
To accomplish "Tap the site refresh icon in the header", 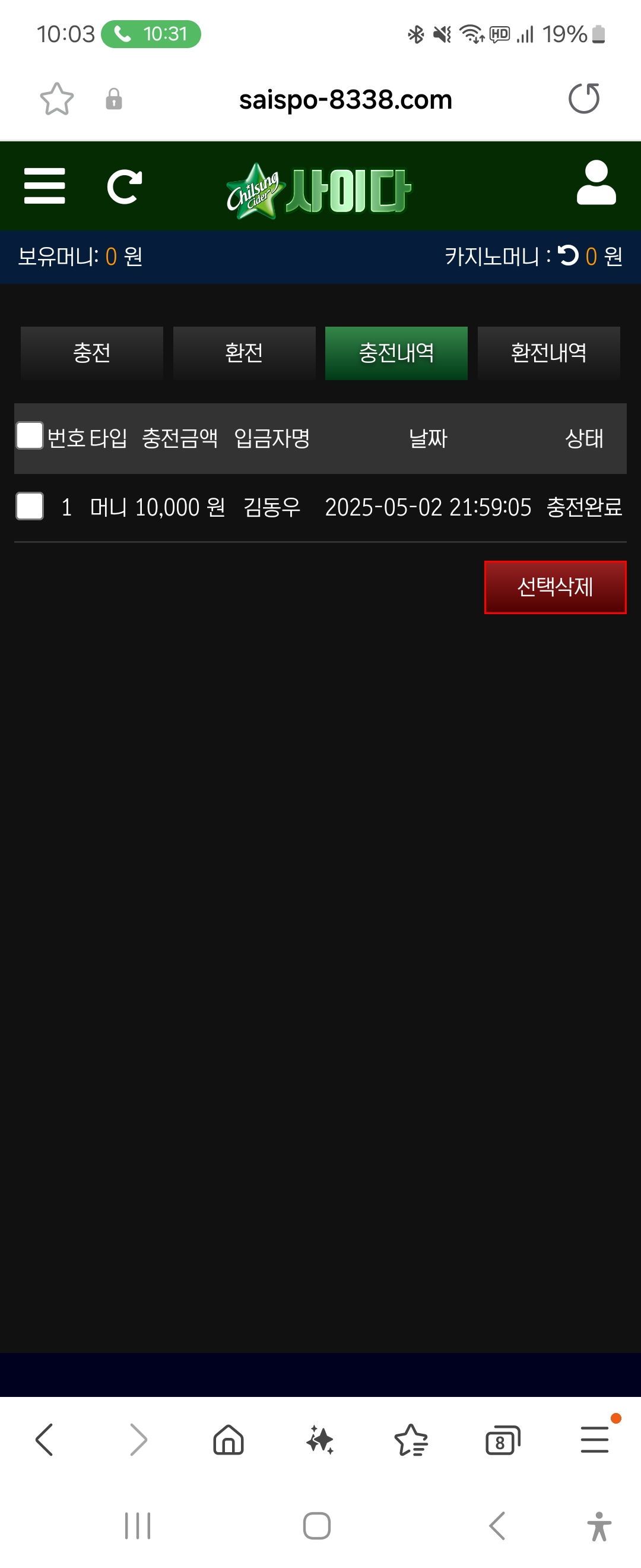I will tap(124, 186).
